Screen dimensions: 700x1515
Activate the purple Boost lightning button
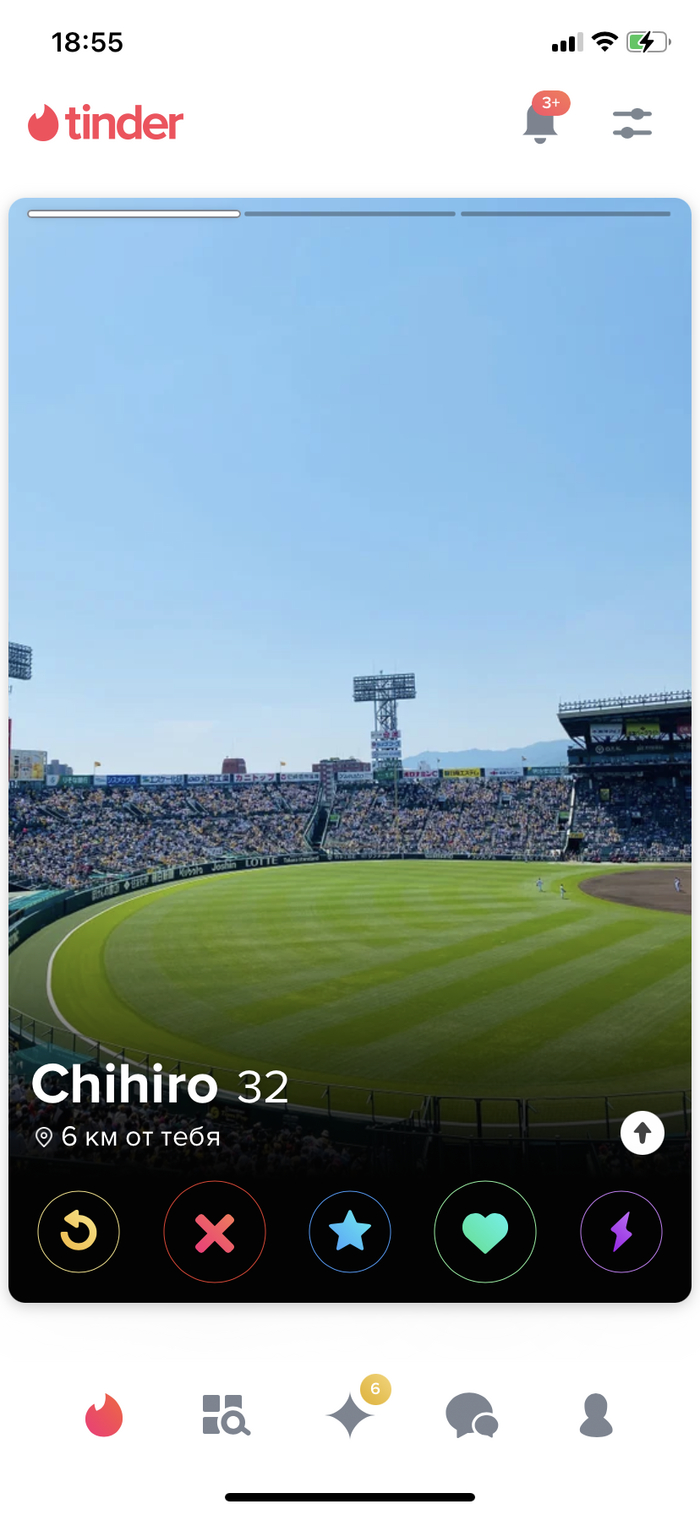621,1233
